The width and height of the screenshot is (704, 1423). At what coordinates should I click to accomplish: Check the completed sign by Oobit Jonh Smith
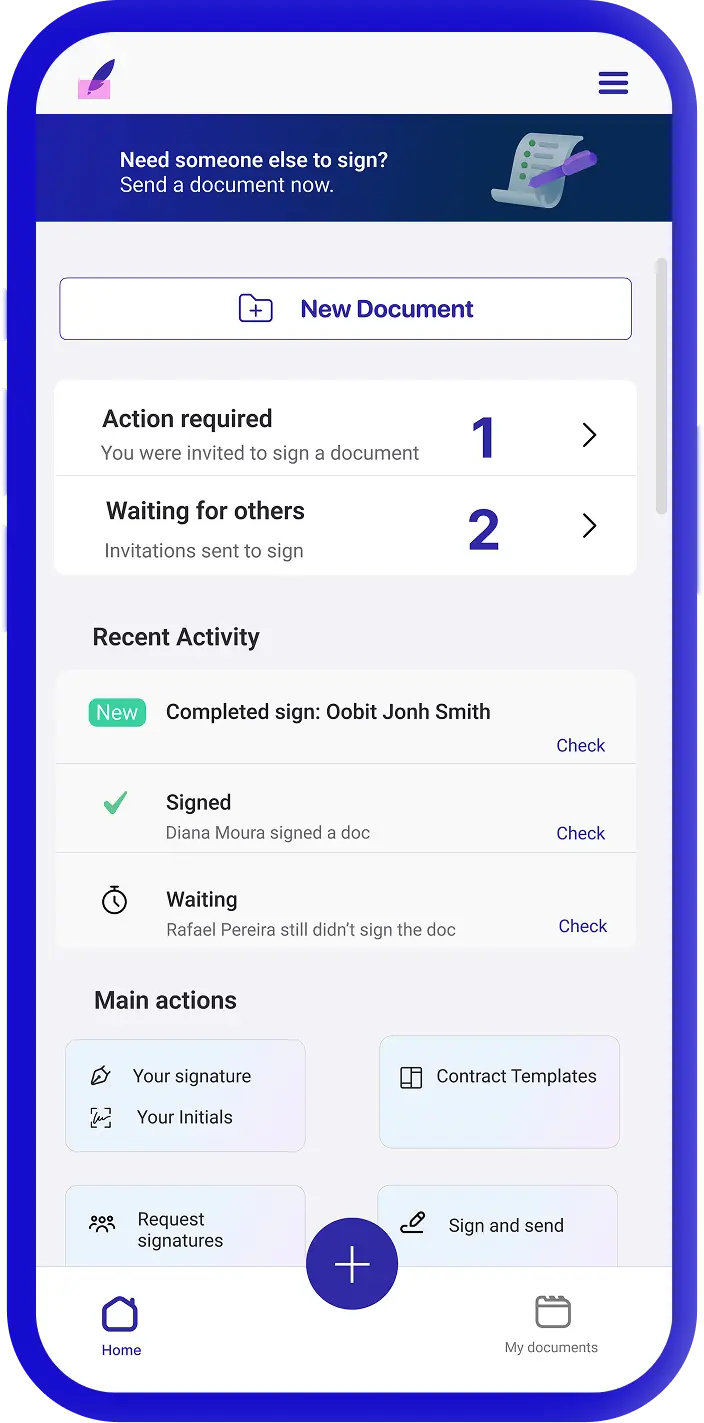pyautogui.click(x=580, y=745)
